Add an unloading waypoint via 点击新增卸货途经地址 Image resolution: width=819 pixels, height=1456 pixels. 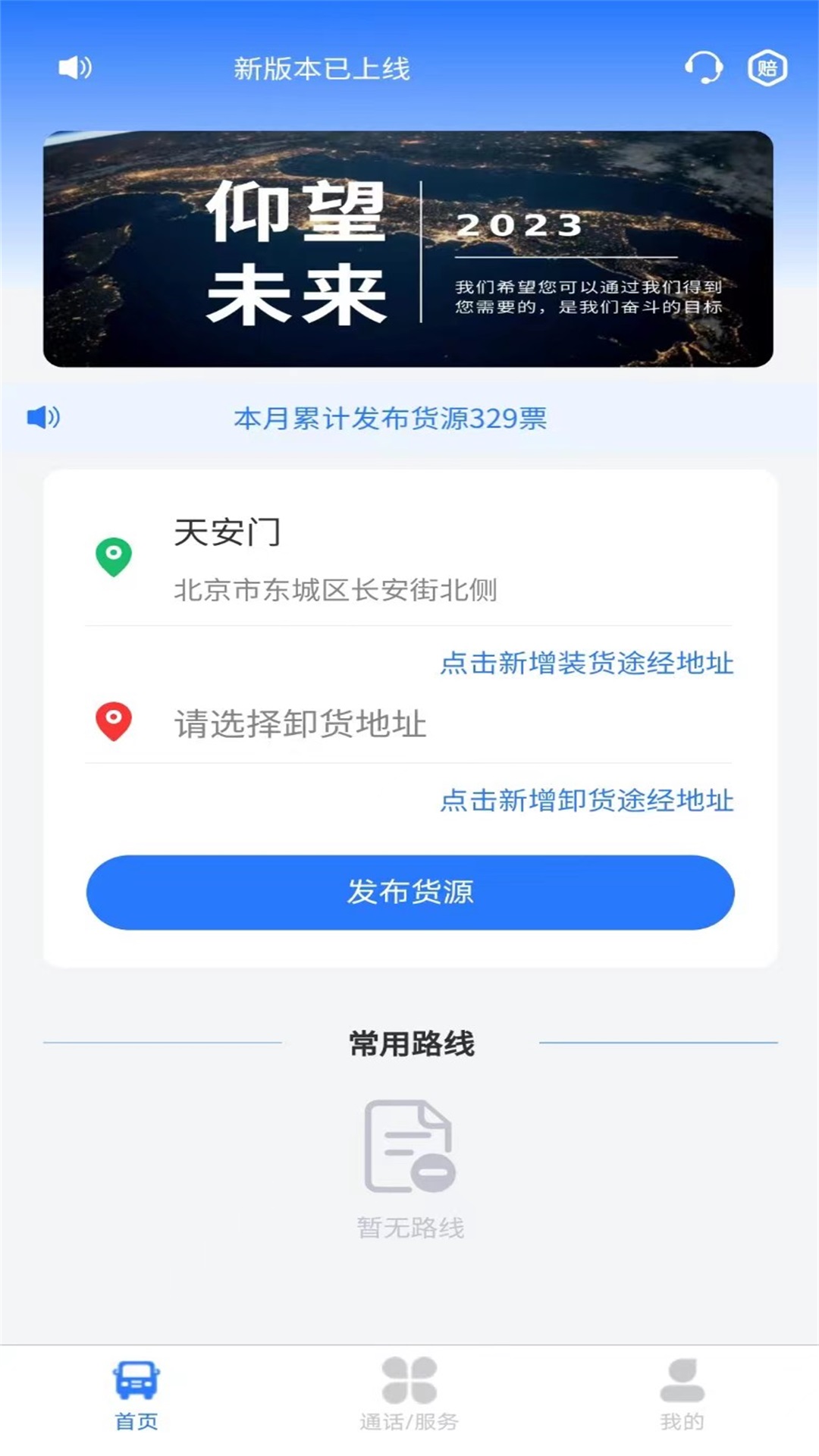click(585, 801)
